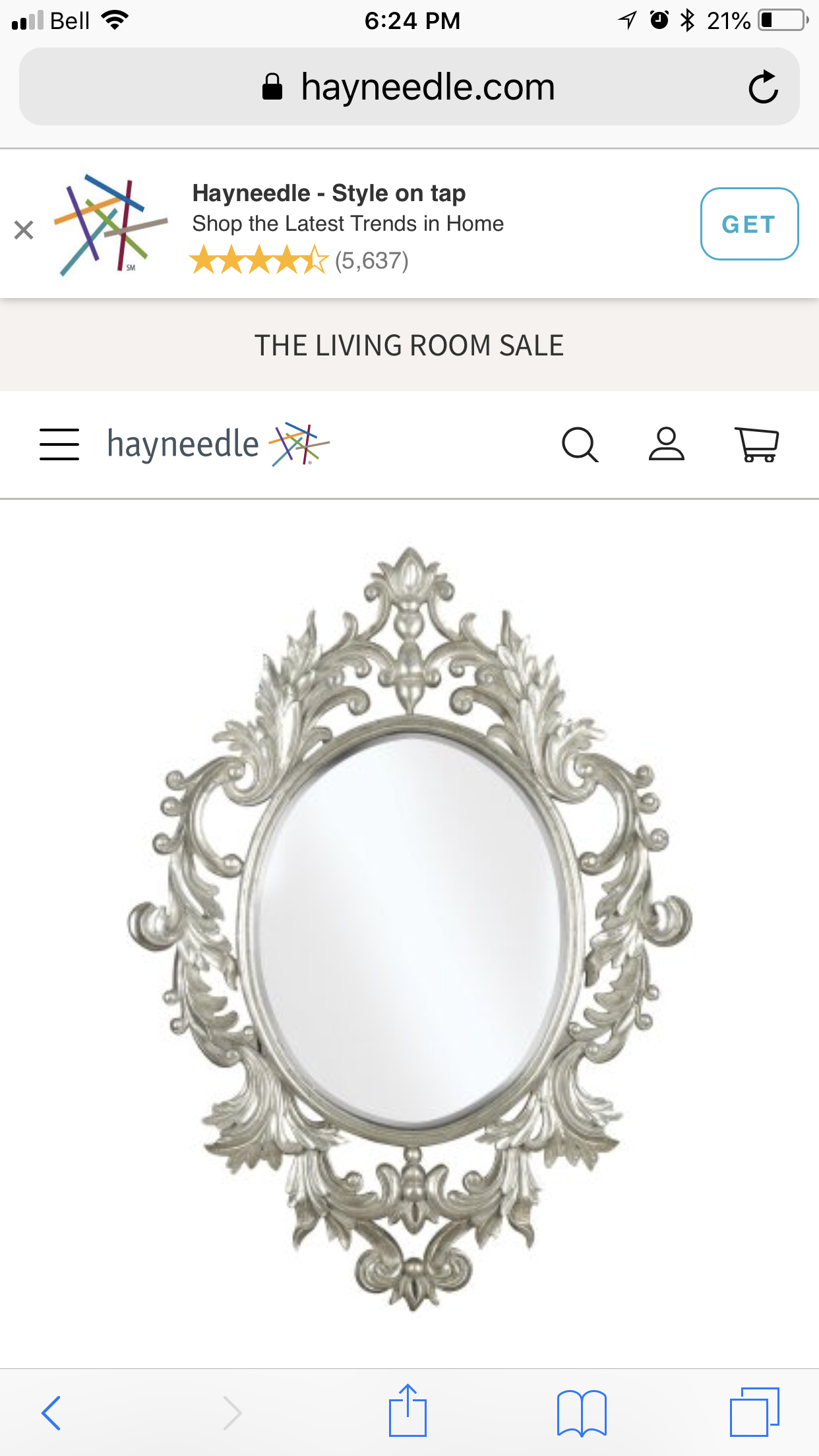
Task: Show open Safari tabs
Action: pos(755,1412)
